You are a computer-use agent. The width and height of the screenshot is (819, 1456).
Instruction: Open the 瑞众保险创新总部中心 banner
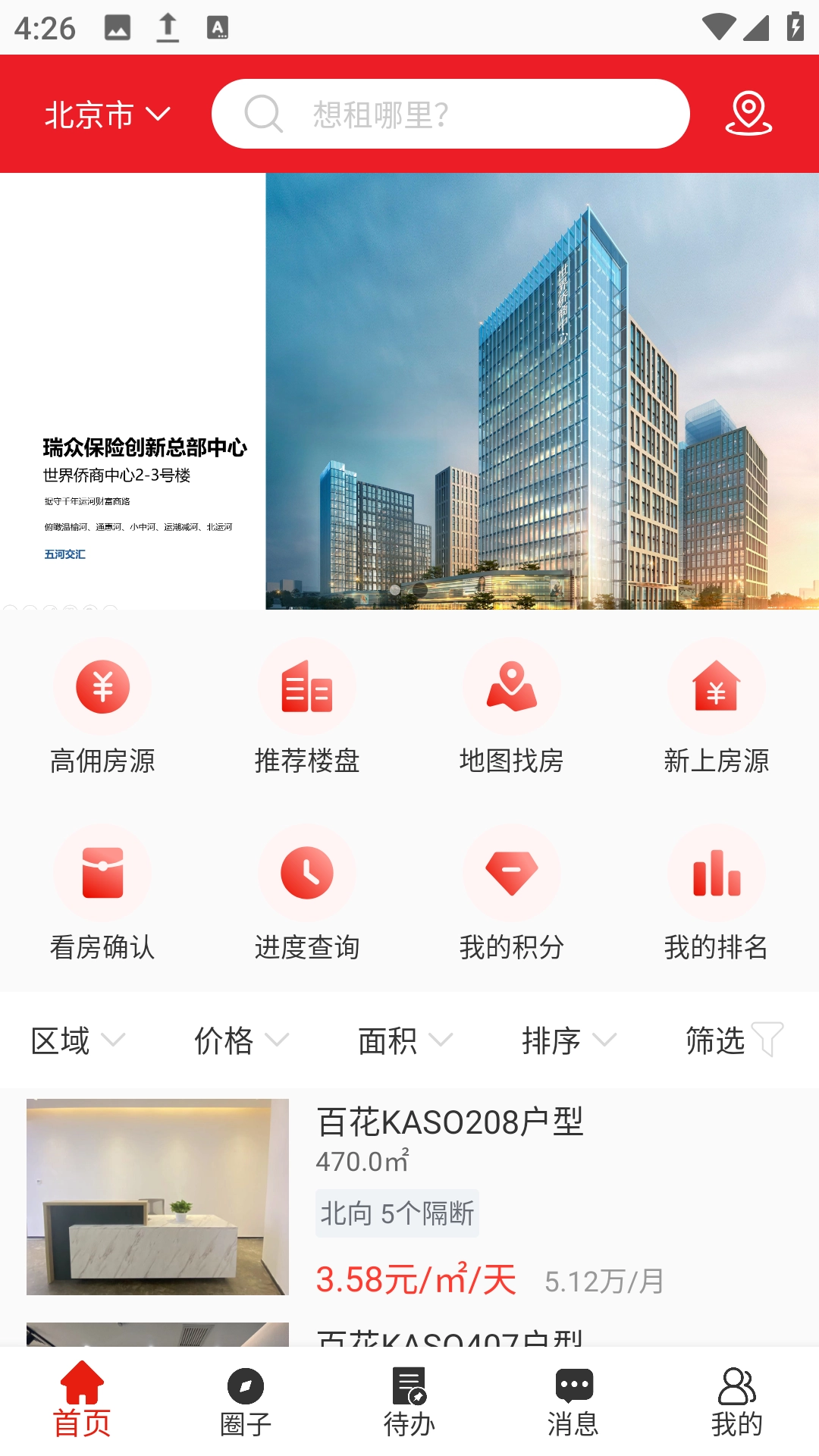(409, 391)
